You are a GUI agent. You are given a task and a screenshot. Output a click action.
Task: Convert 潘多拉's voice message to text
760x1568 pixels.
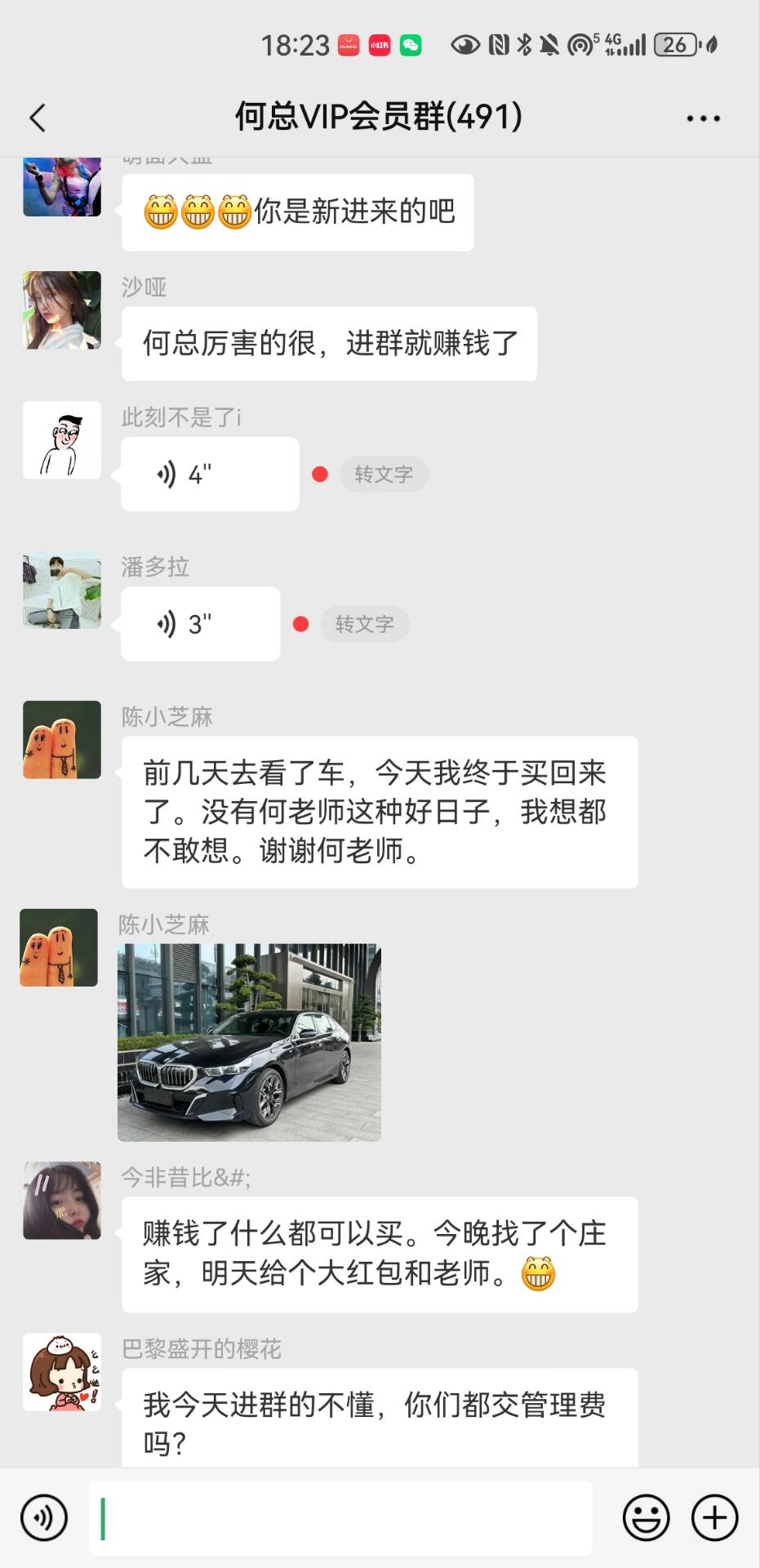point(364,624)
